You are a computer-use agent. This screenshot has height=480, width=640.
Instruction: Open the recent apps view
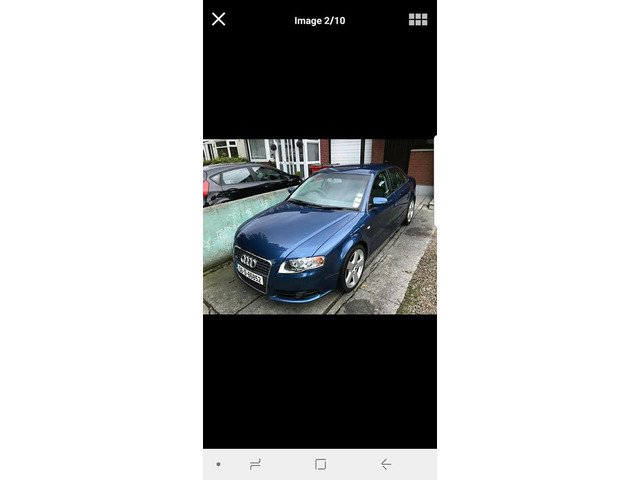(255, 464)
